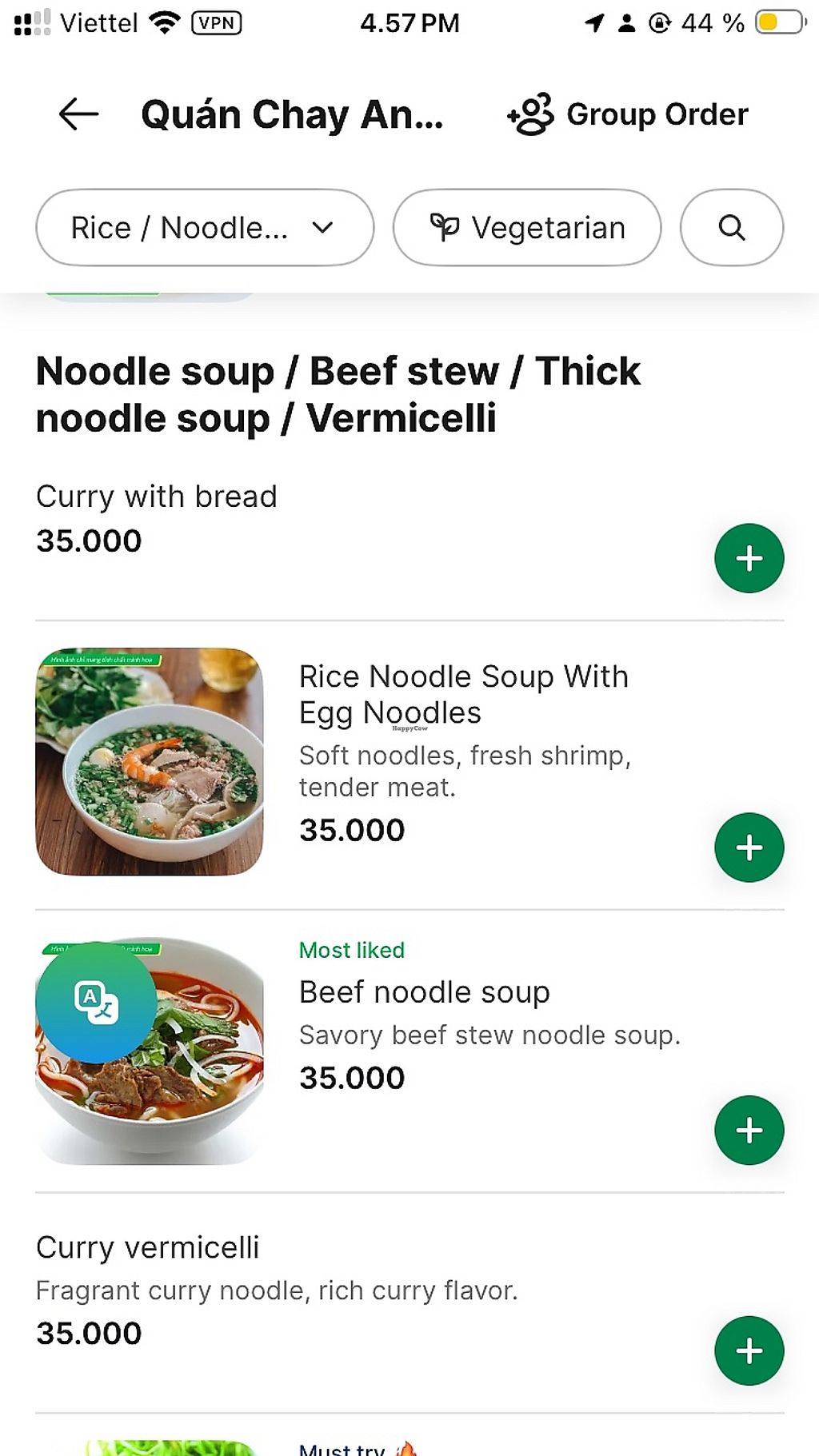
Task: Start a Group Order
Action: [629, 114]
